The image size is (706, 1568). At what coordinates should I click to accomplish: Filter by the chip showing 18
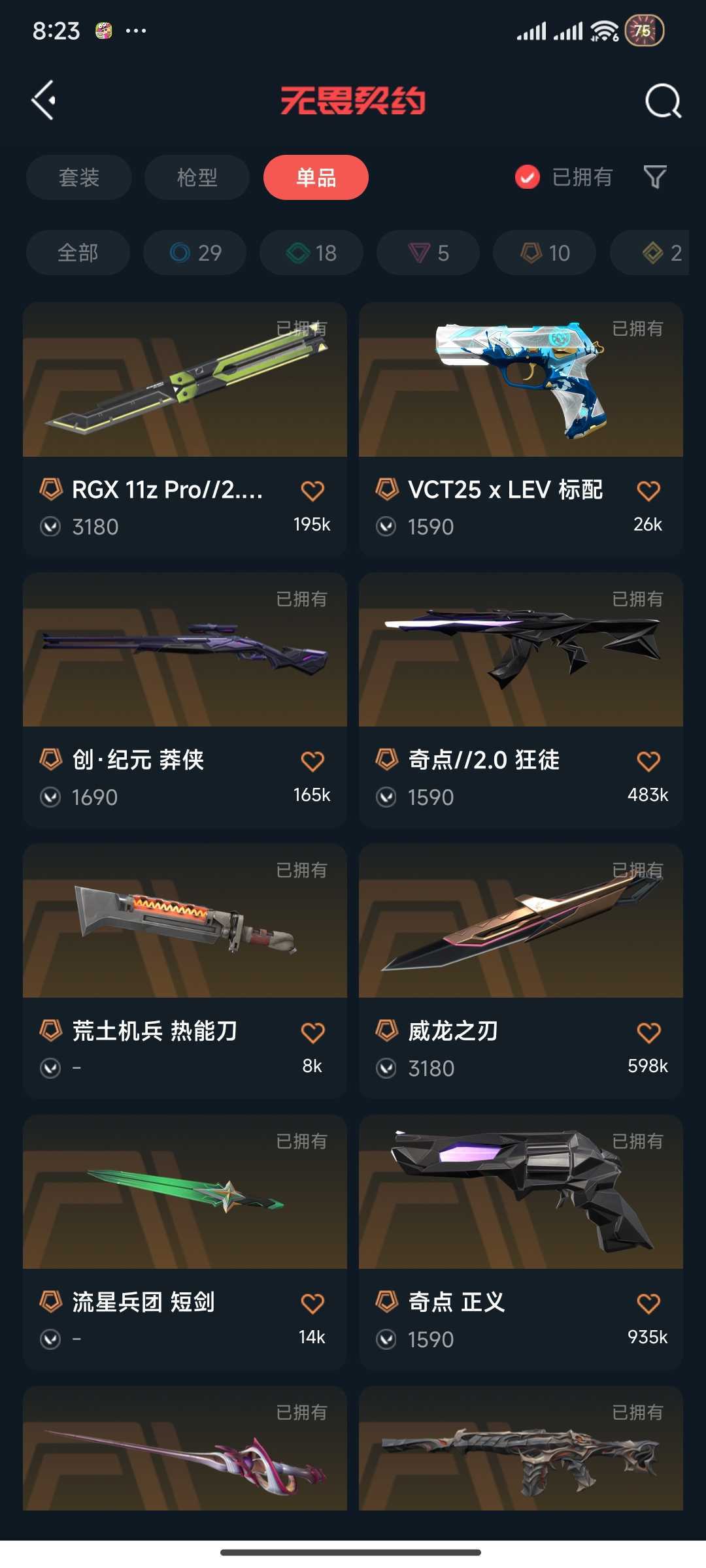[311, 253]
